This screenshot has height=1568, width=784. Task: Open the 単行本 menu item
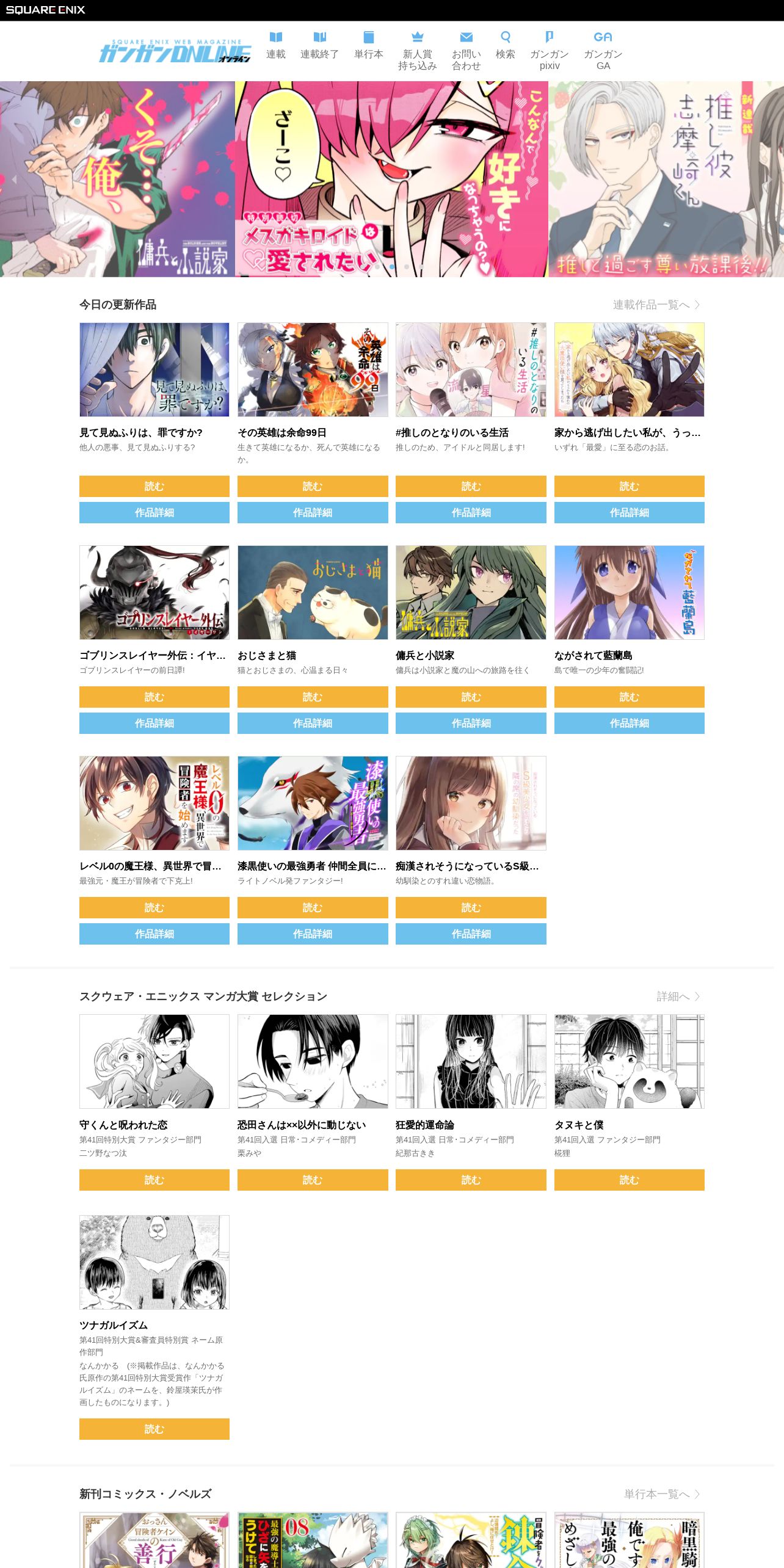pos(368,46)
